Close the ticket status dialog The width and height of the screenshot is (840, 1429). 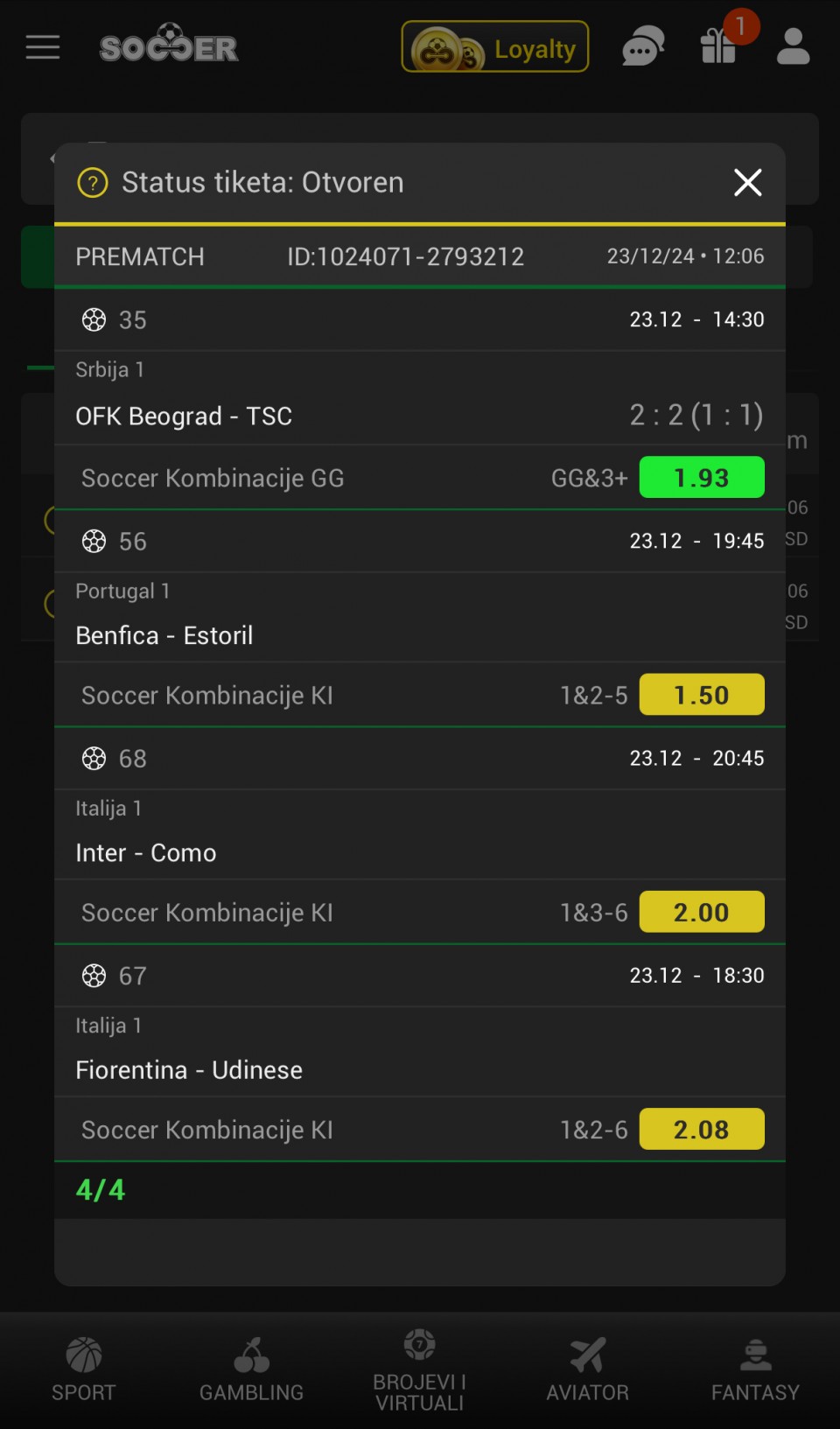pyautogui.click(x=748, y=183)
